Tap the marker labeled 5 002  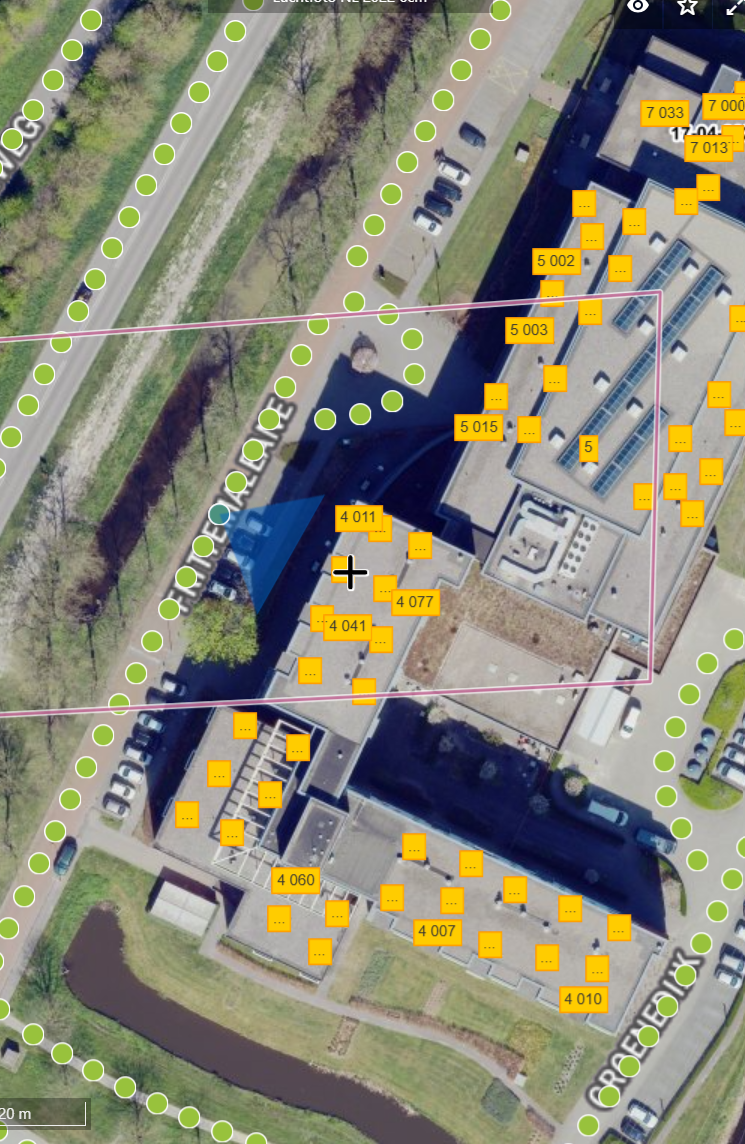coord(556,262)
